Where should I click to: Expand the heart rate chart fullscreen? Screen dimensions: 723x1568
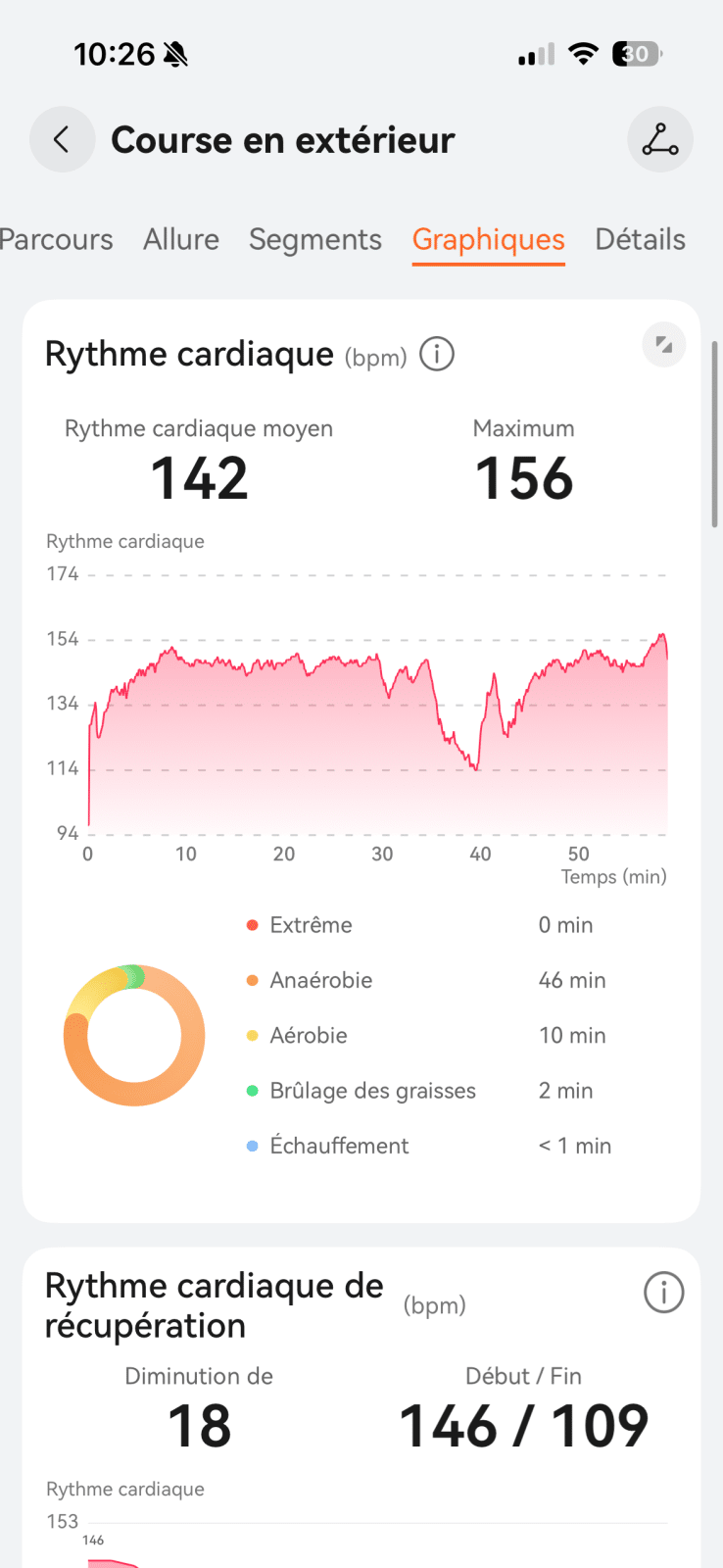pos(663,345)
